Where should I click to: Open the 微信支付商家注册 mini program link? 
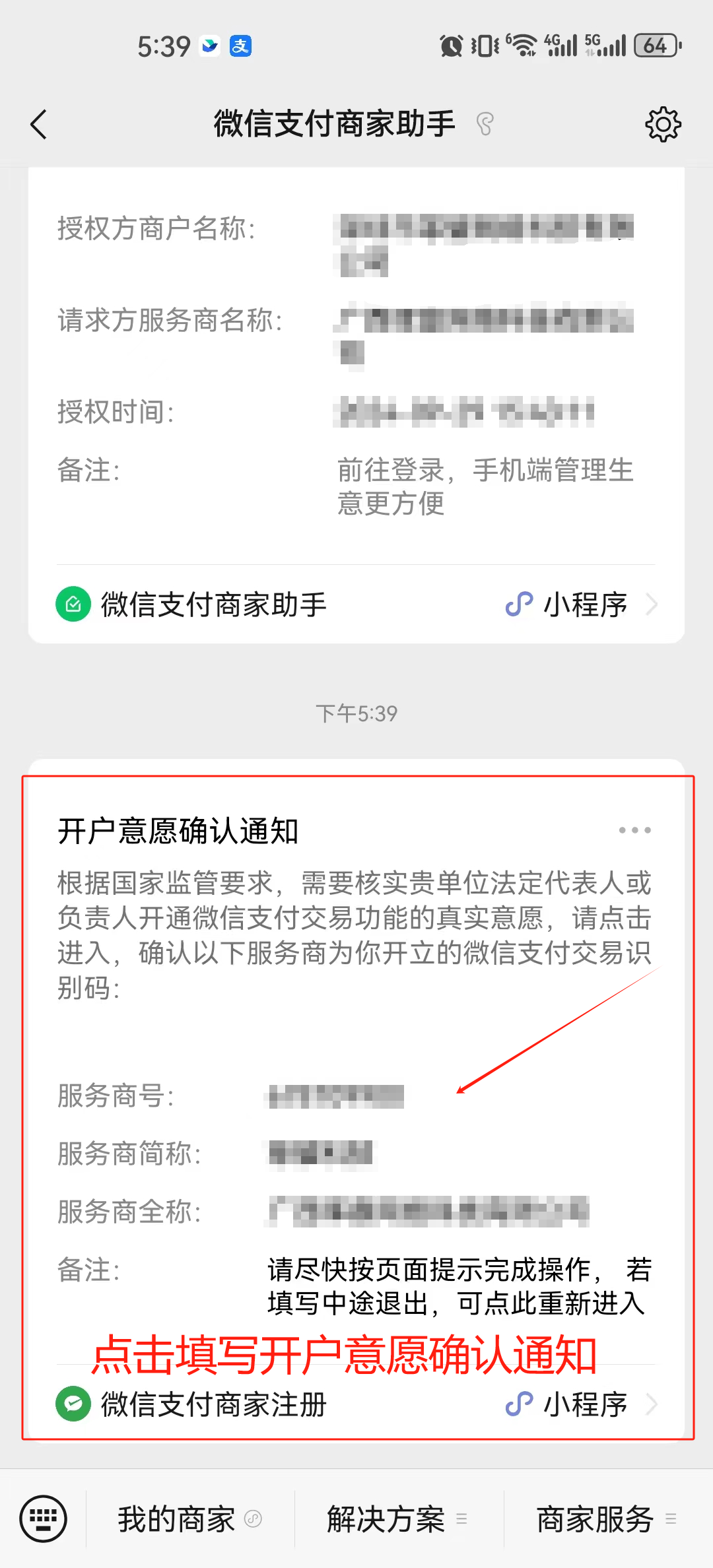pos(356,1404)
